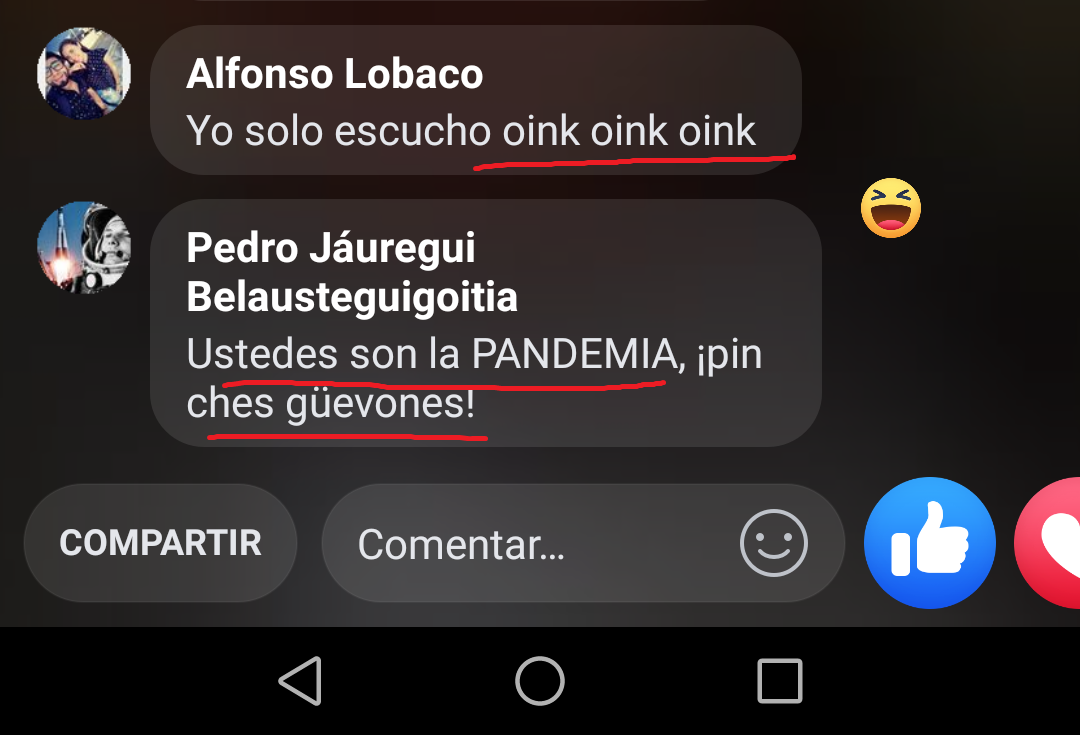The width and height of the screenshot is (1080, 735).
Task: Open the recent apps view
Action: pyautogui.click(x=780, y=681)
